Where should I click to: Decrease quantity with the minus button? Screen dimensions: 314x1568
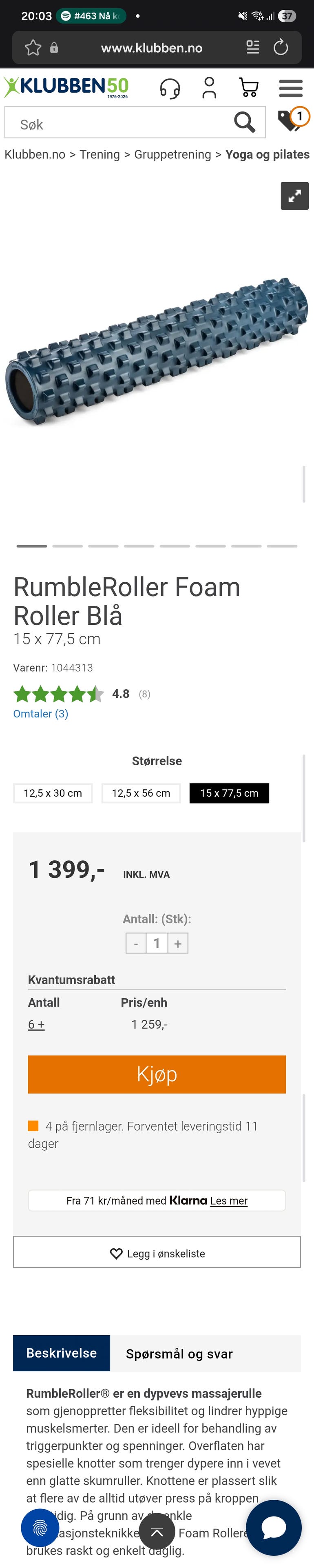coord(136,944)
